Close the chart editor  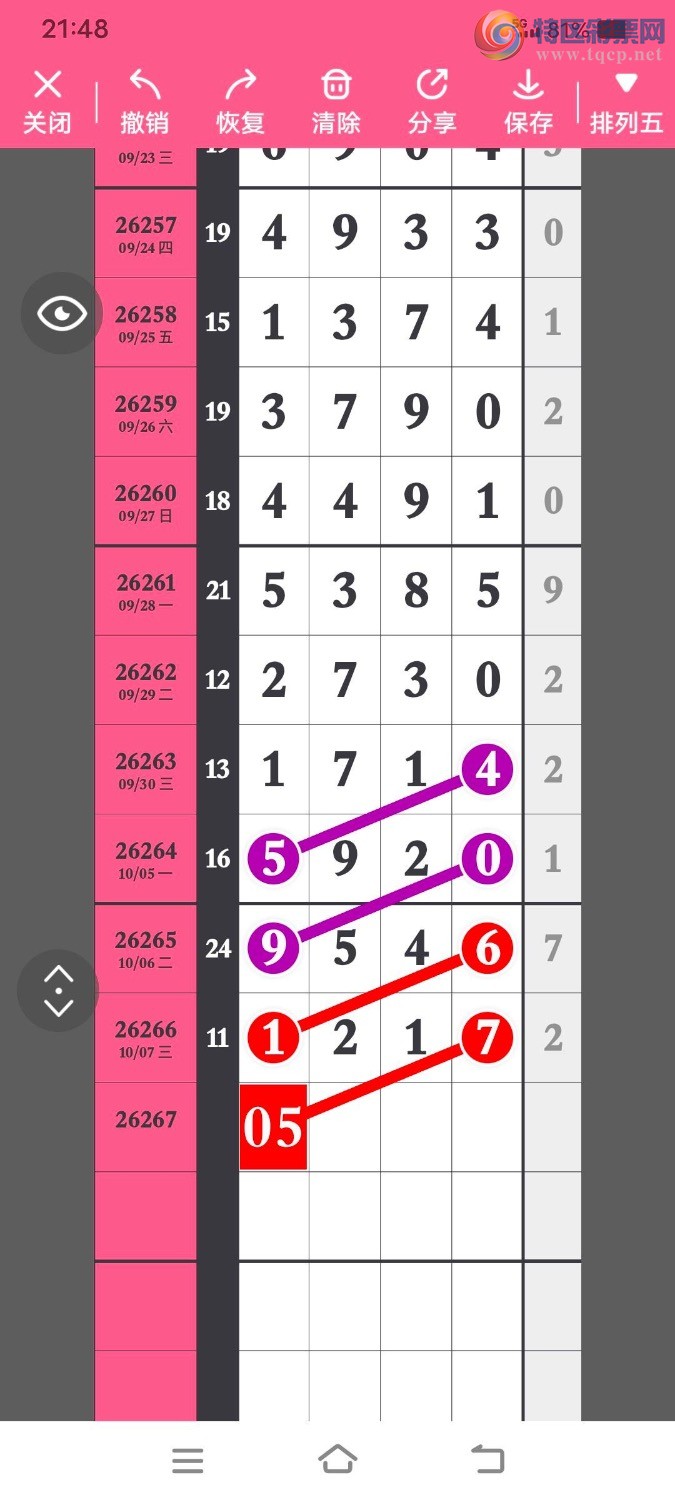click(47, 102)
